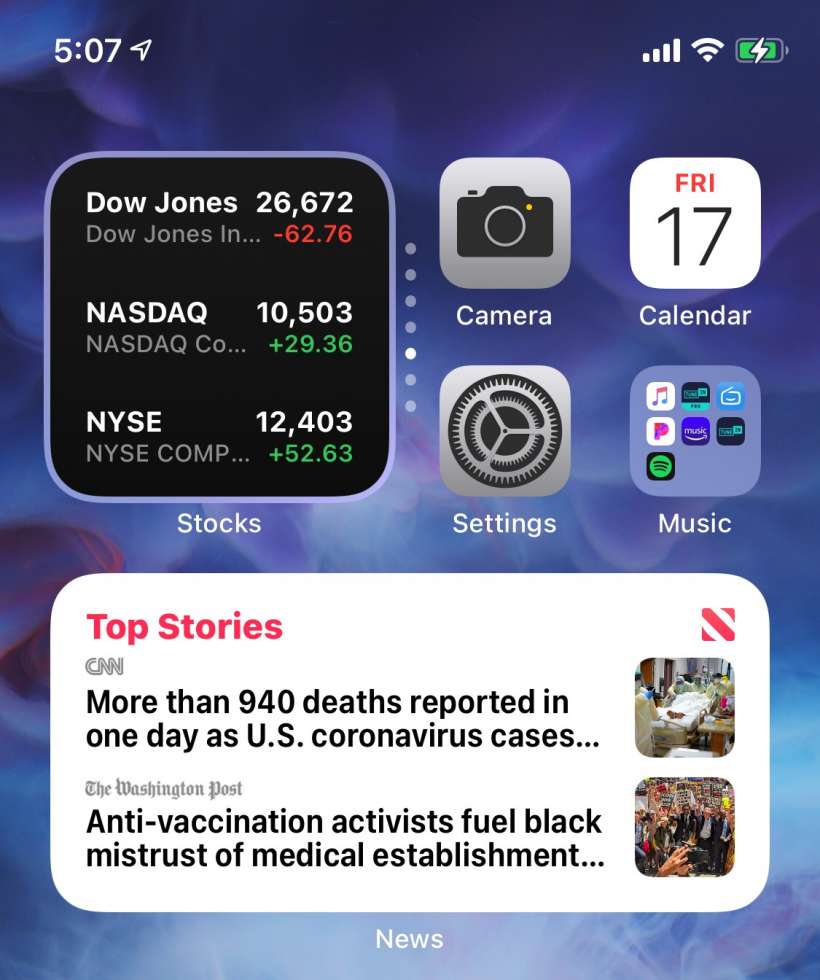Viewport: 820px width, 980px height.
Task: Open the Stocks widget
Action: point(220,327)
